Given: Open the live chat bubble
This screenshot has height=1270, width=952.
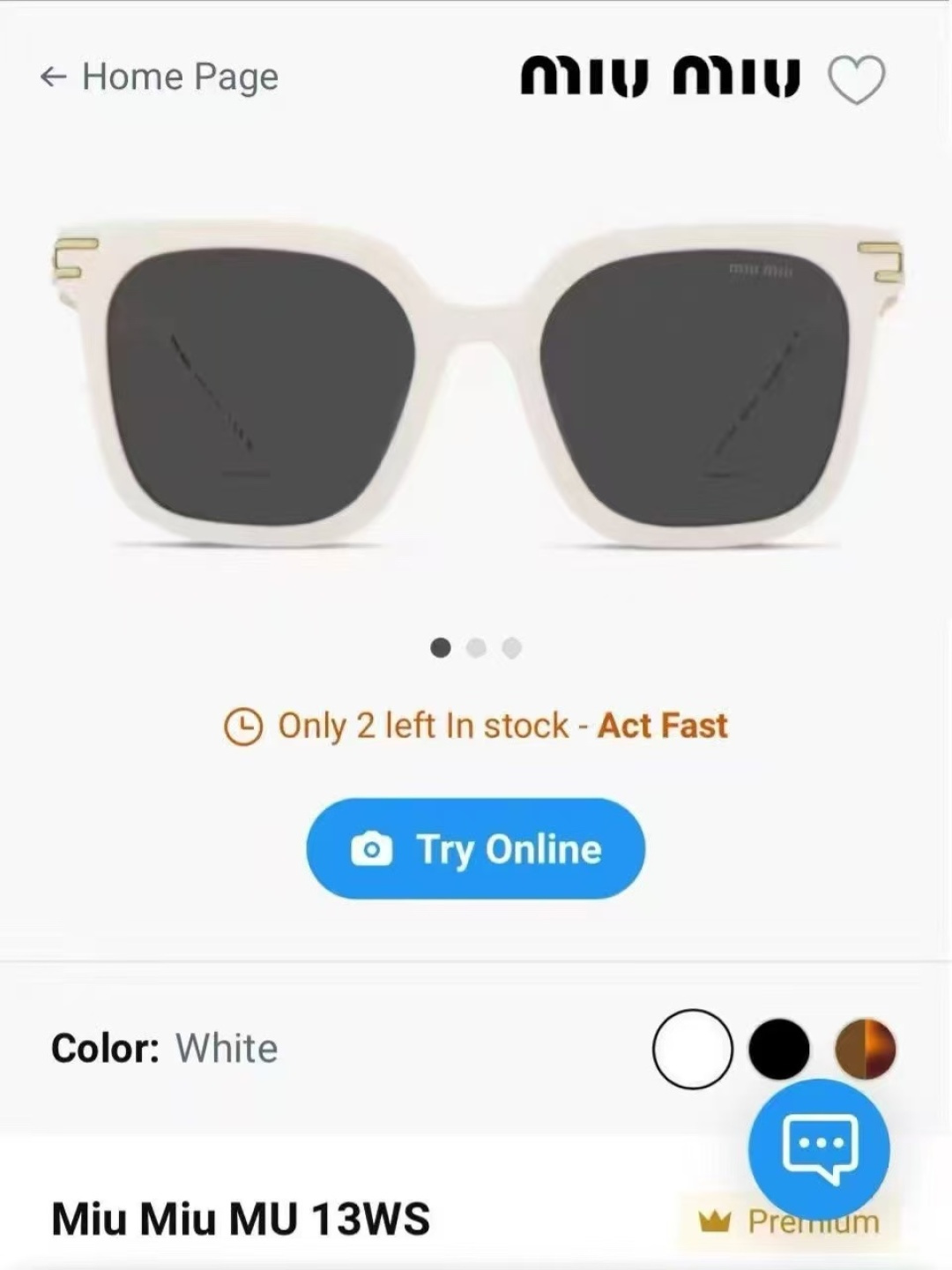Looking at the screenshot, I should coord(819,1148).
